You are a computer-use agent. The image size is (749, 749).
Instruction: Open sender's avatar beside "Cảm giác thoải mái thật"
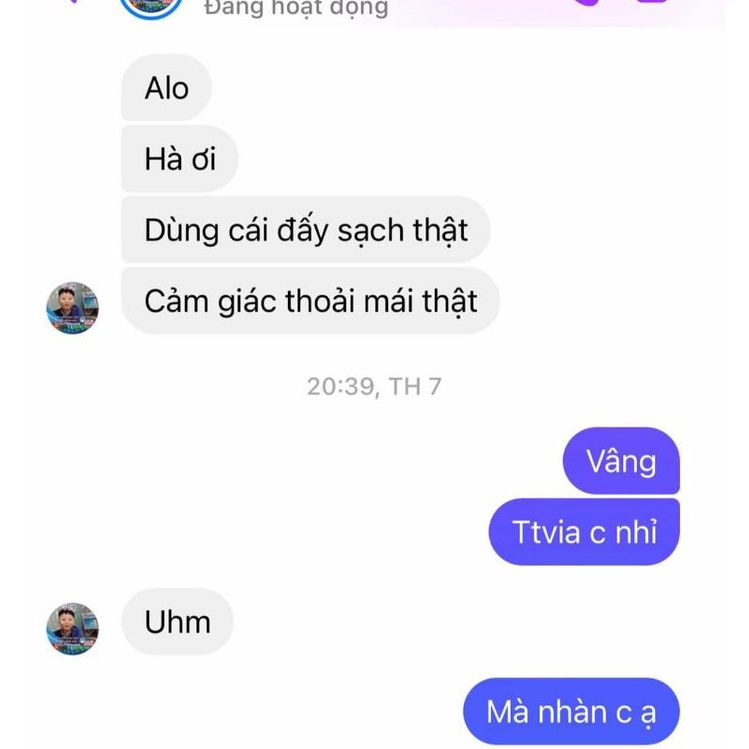coord(73,308)
